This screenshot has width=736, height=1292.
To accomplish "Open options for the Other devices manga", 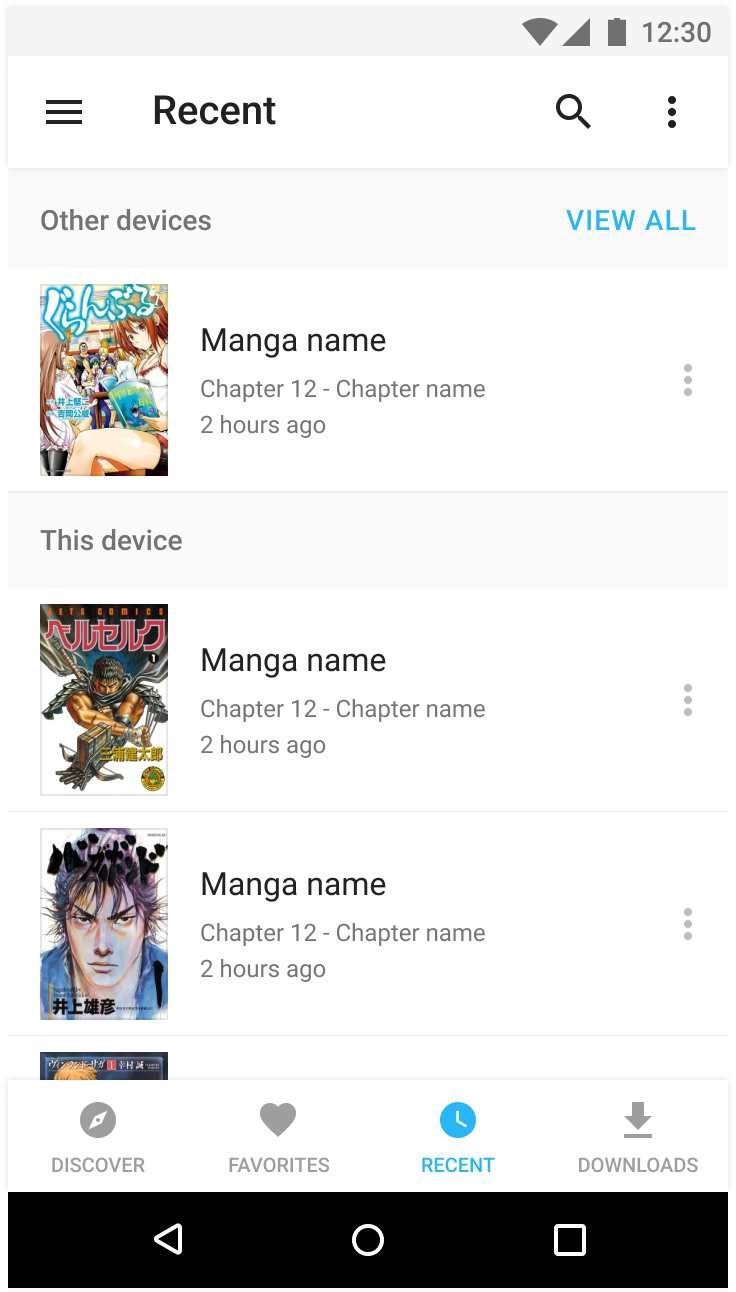I will [x=688, y=380].
